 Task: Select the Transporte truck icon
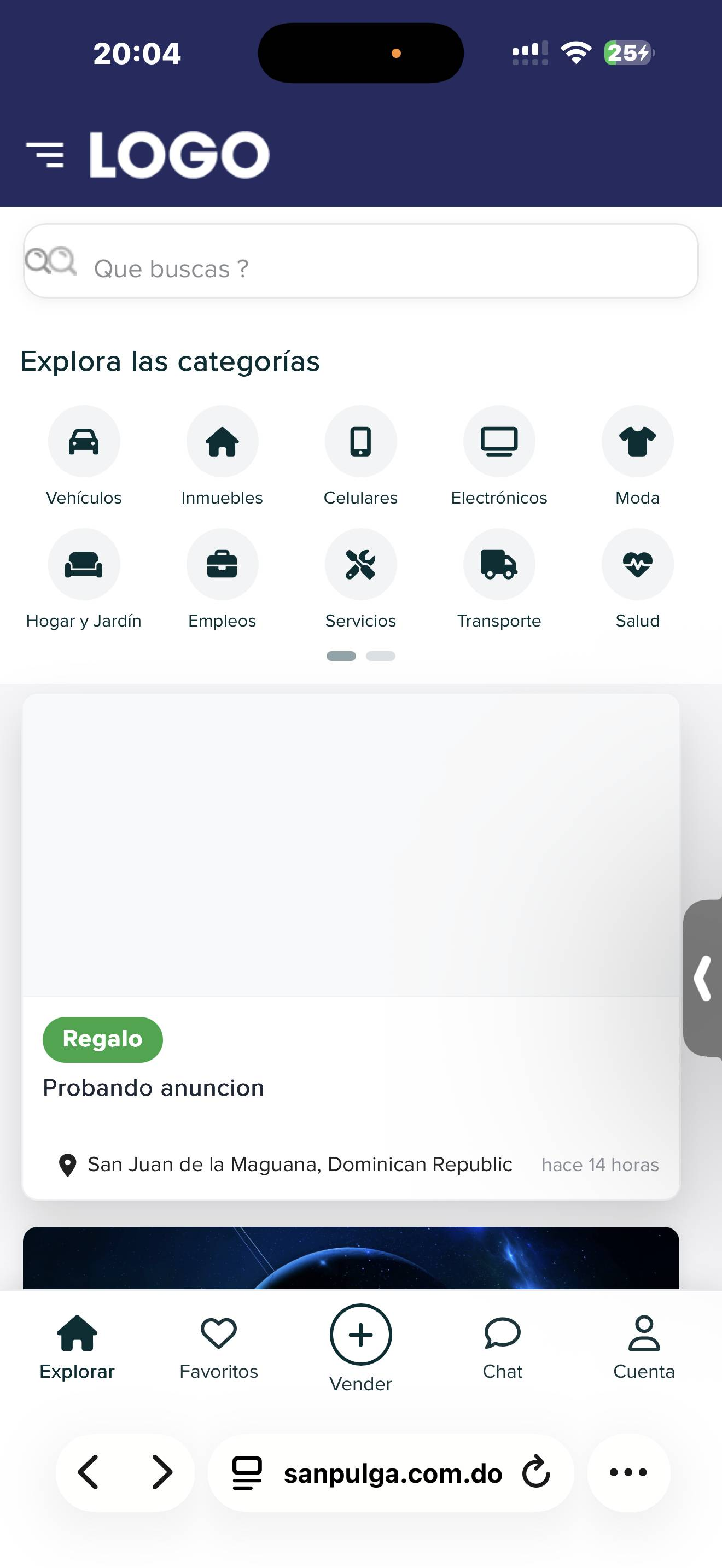[499, 564]
